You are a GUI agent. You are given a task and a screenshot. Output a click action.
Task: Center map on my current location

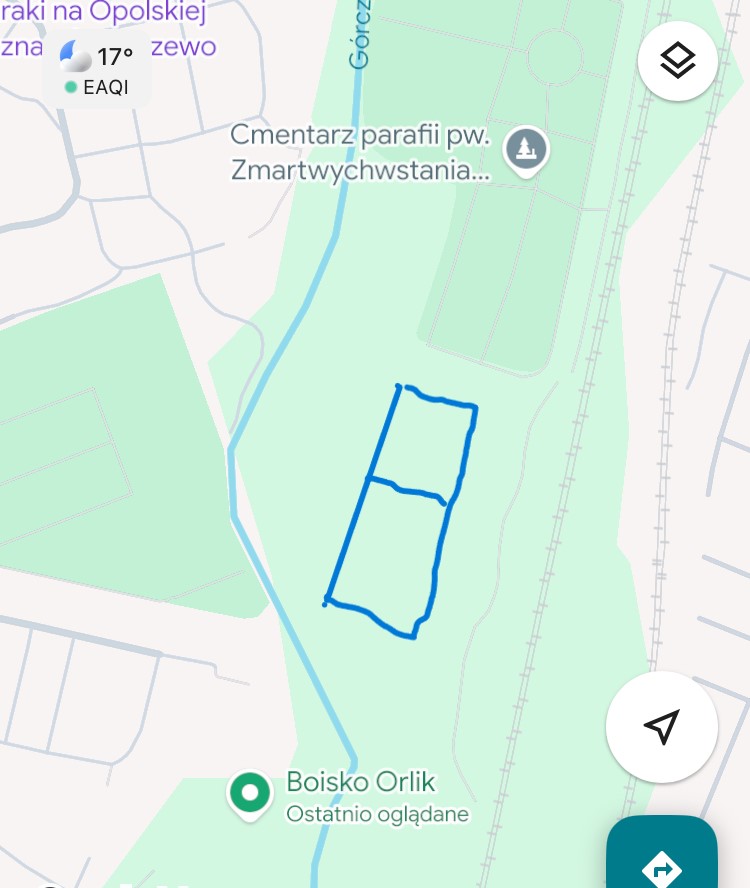tap(661, 727)
